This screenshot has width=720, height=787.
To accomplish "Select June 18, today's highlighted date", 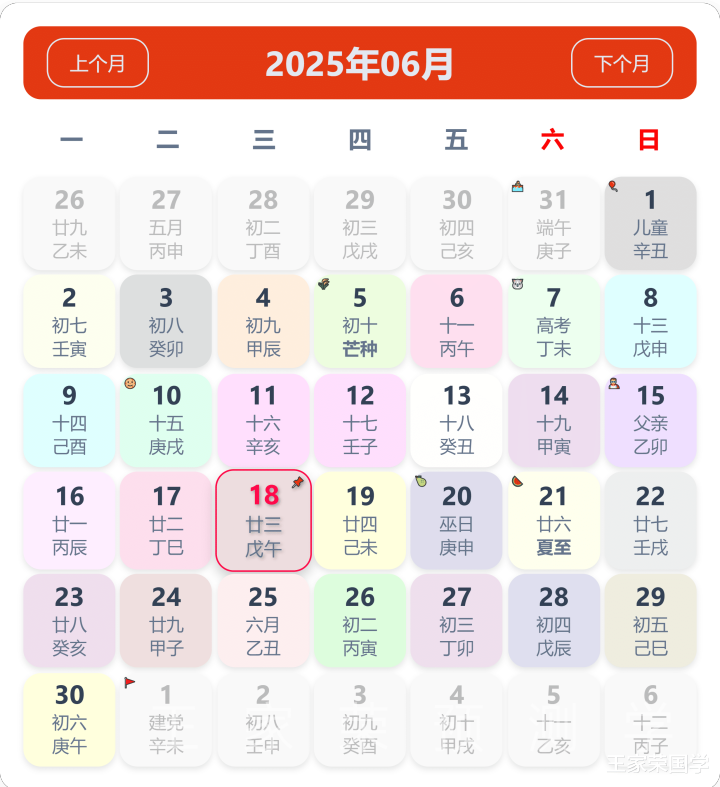I will click(x=264, y=521).
